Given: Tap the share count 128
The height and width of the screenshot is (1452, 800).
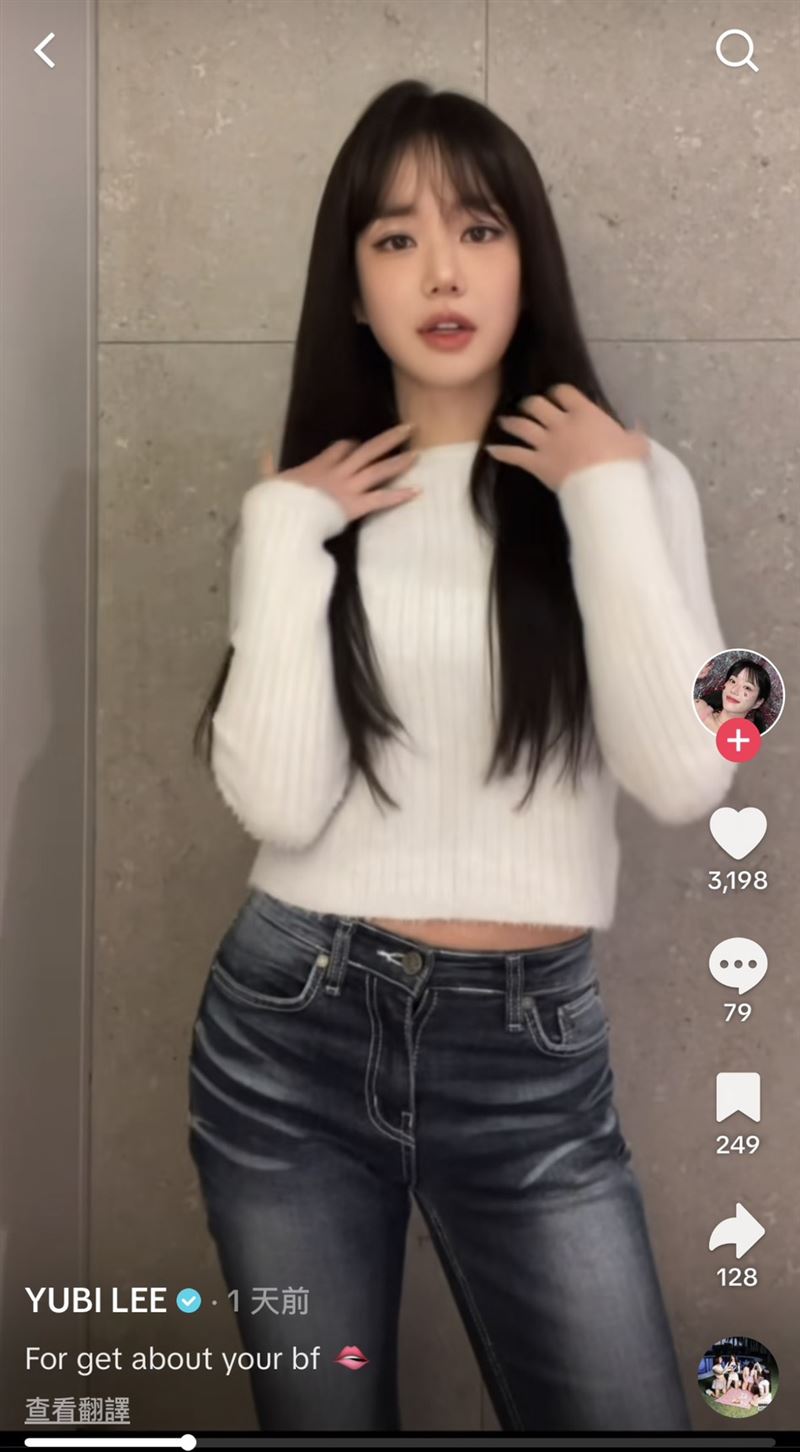Looking at the screenshot, I should click(x=737, y=1277).
